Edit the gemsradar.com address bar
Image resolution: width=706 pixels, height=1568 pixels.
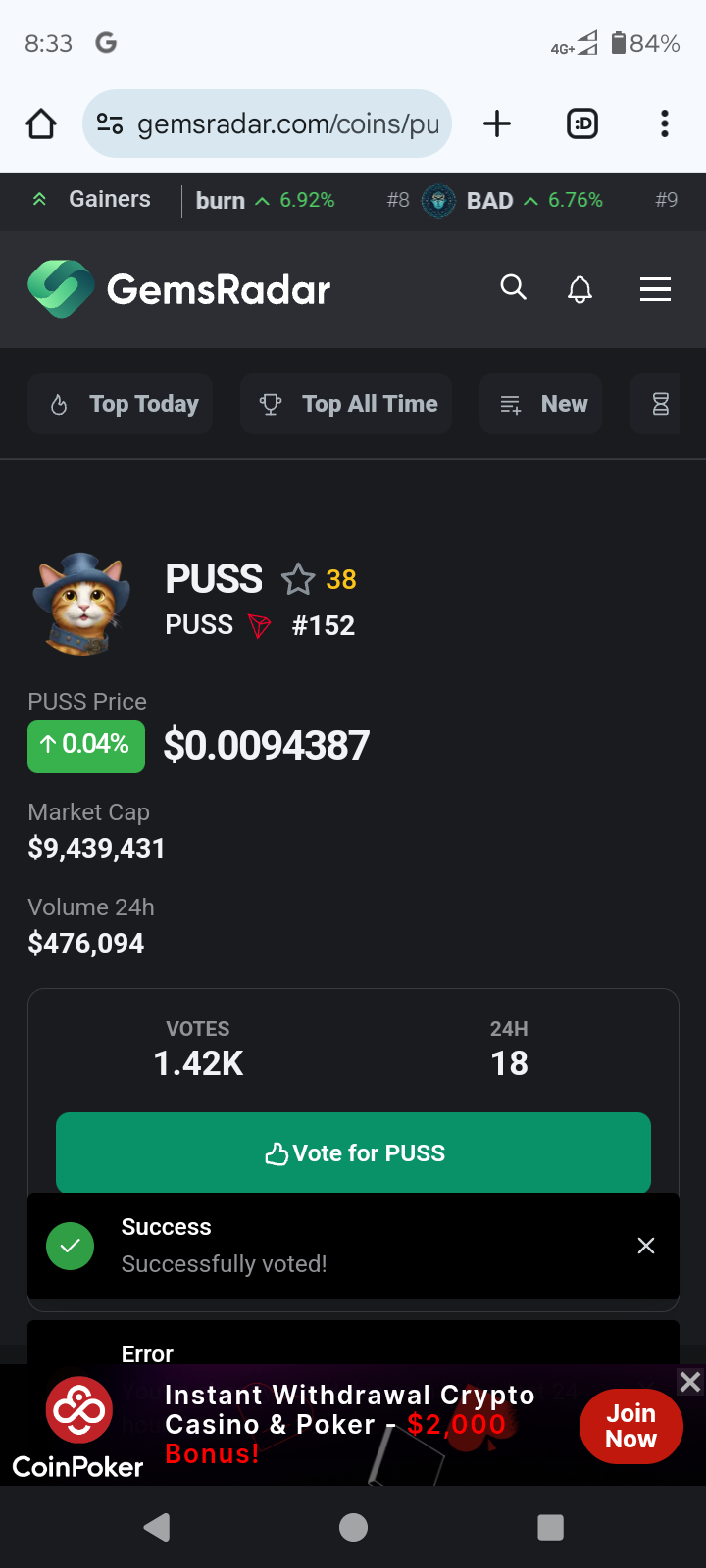click(267, 123)
